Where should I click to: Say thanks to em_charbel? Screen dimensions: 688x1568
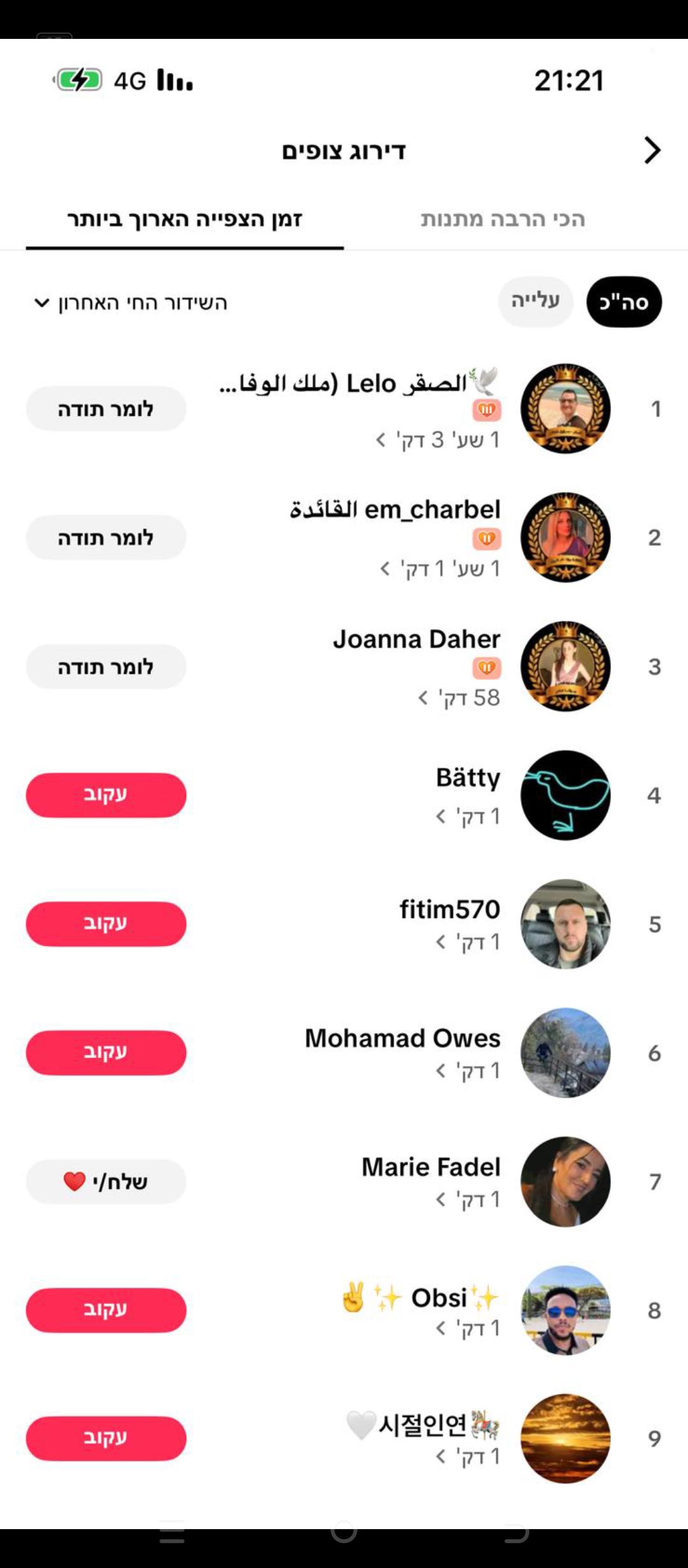click(x=106, y=538)
